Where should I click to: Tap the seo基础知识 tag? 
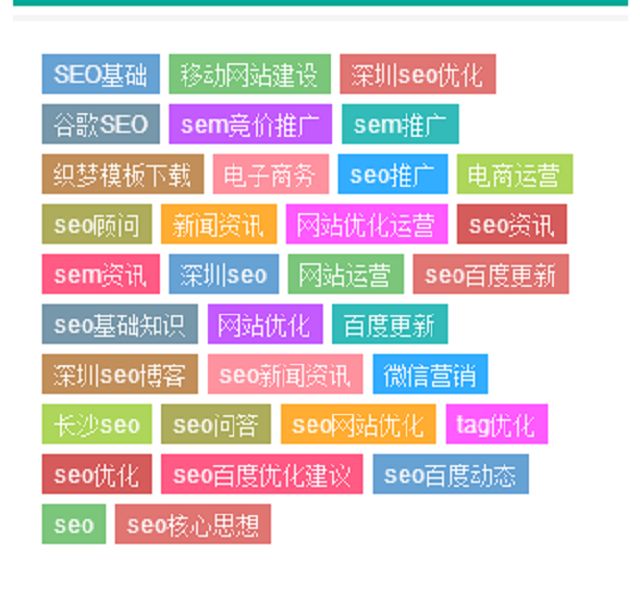click(120, 324)
